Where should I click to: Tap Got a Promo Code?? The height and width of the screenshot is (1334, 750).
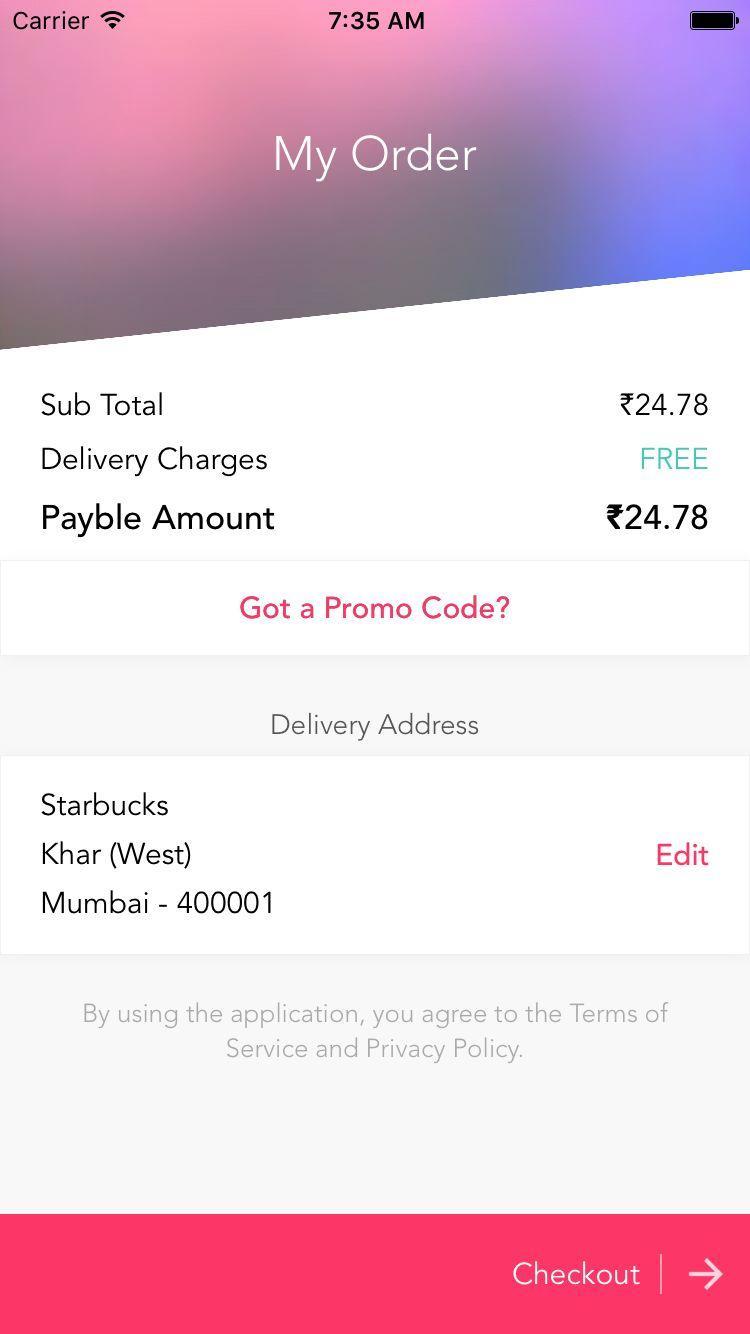pos(374,608)
